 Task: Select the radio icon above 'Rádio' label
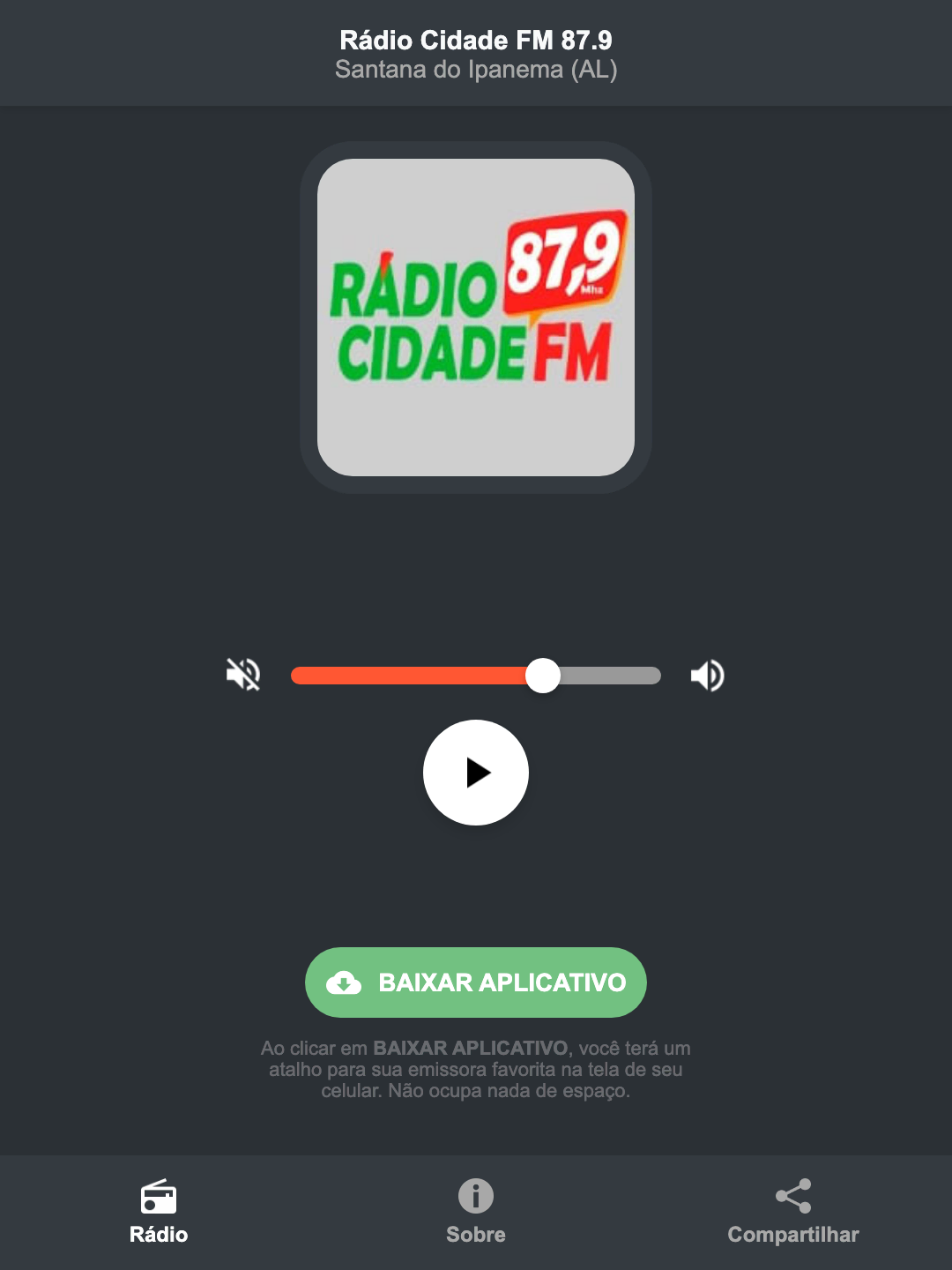point(159,1198)
